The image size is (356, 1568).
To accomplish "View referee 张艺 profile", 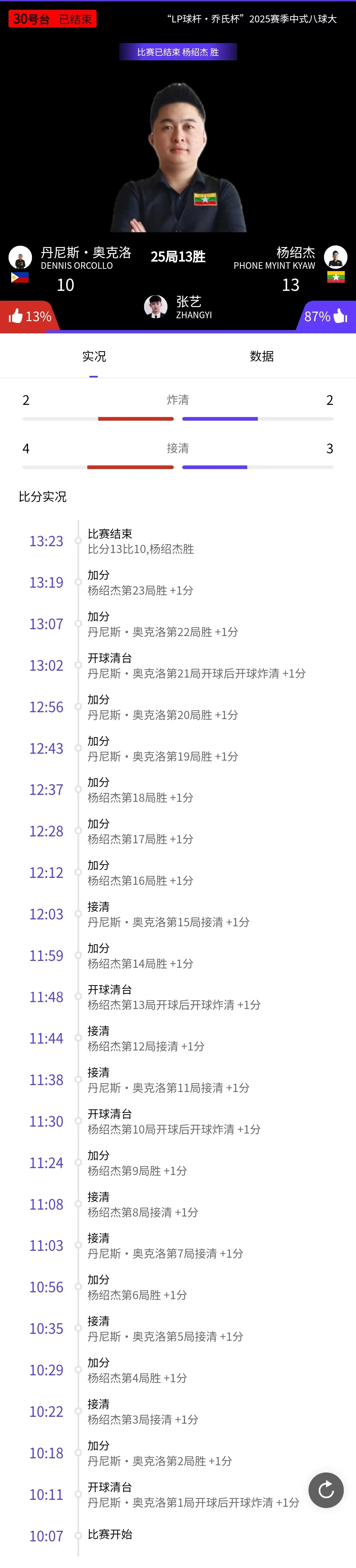I will pos(156,307).
